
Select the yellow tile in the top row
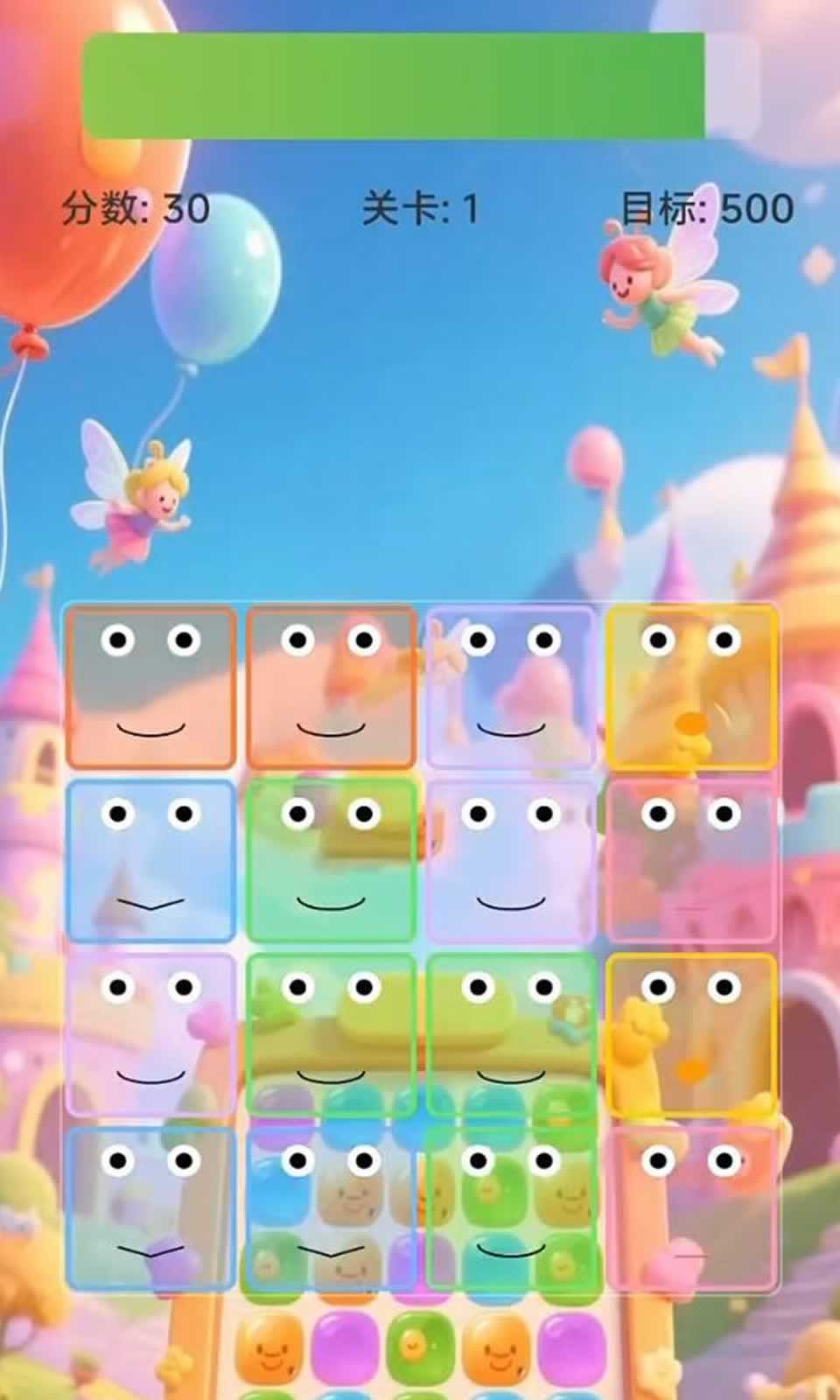(692, 688)
